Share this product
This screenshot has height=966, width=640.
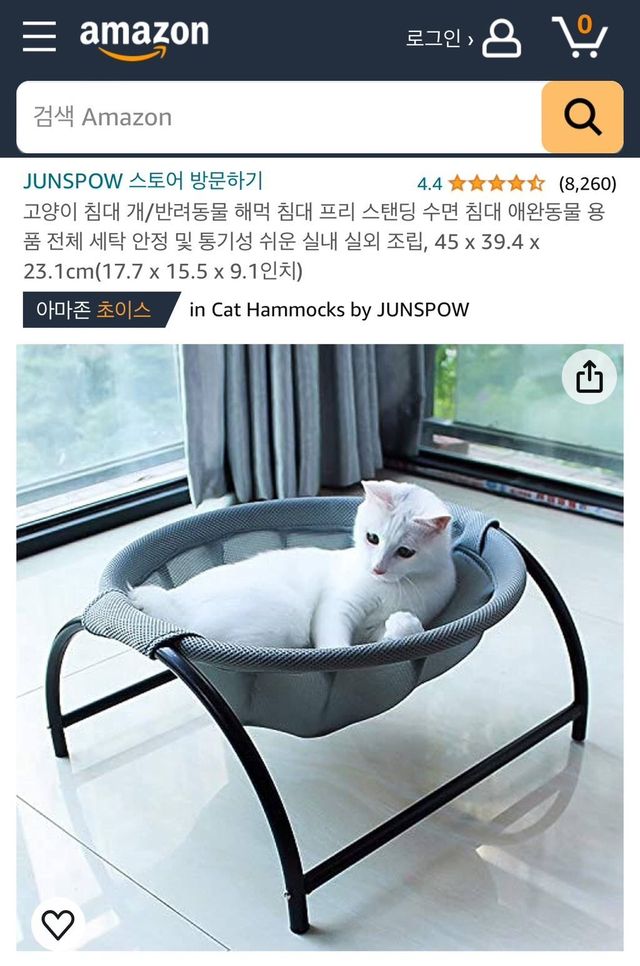point(589,377)
